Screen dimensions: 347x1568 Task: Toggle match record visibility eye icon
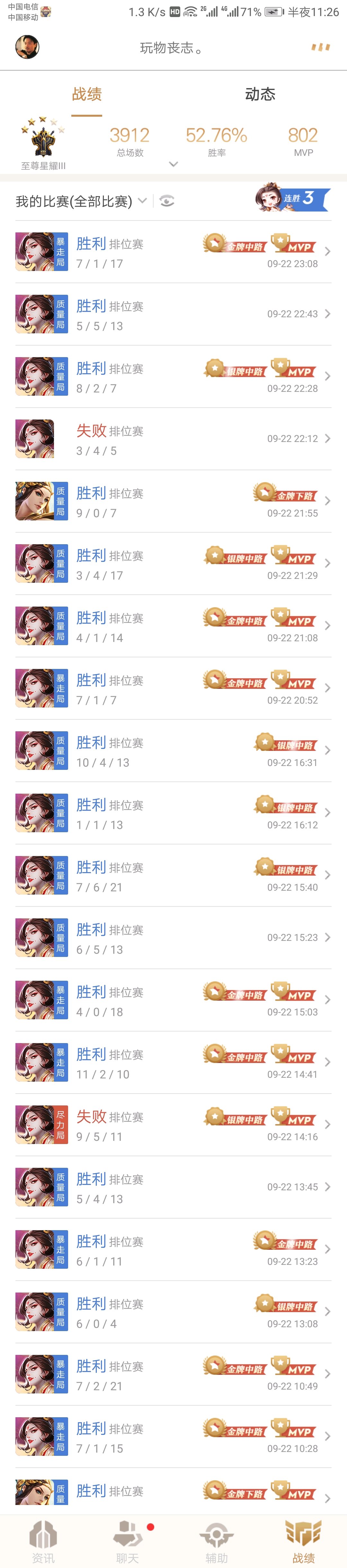click(x=167, y=201)
